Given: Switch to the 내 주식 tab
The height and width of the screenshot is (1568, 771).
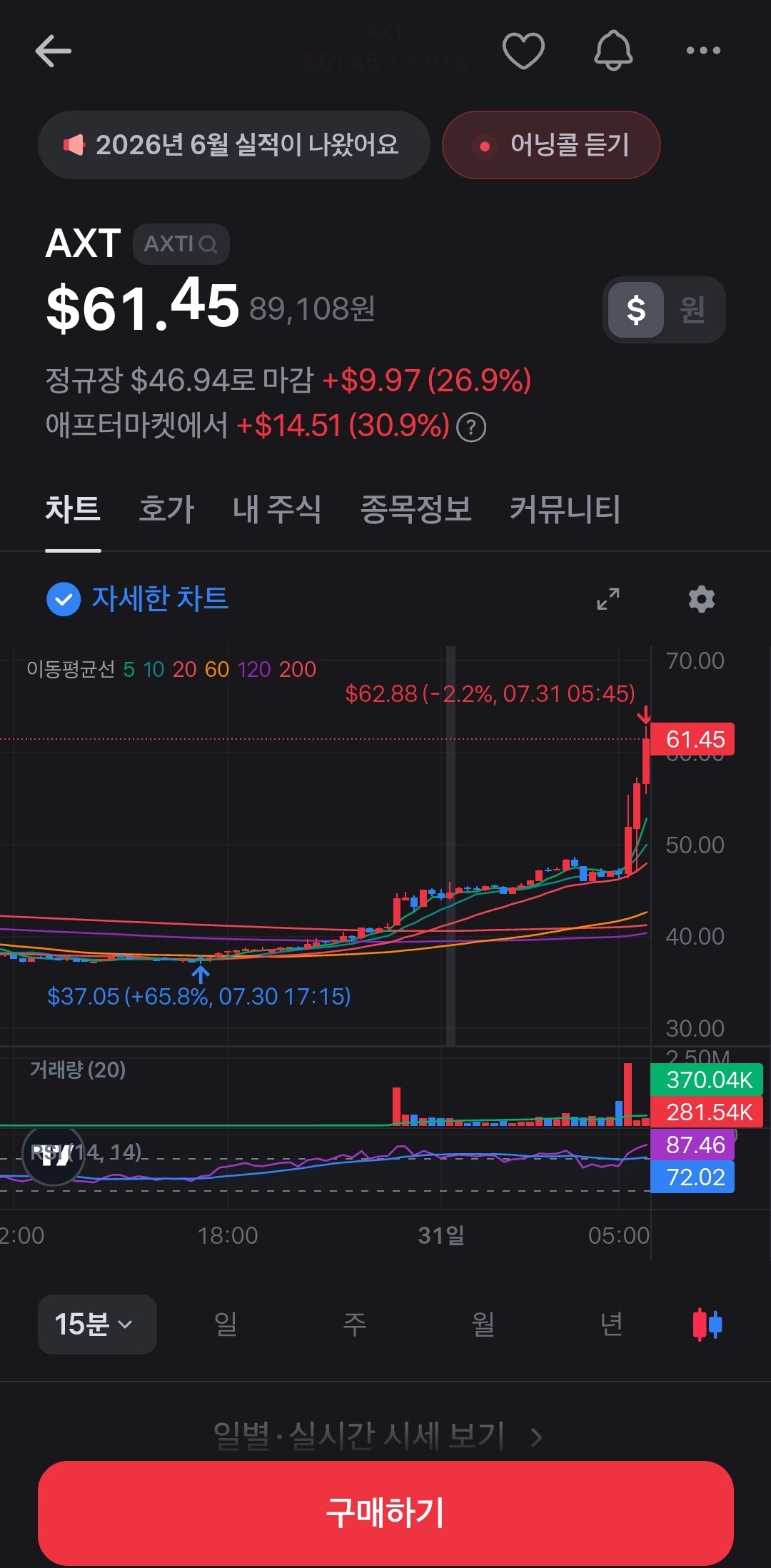Looking at the screenshot, I should click(277, 510).
